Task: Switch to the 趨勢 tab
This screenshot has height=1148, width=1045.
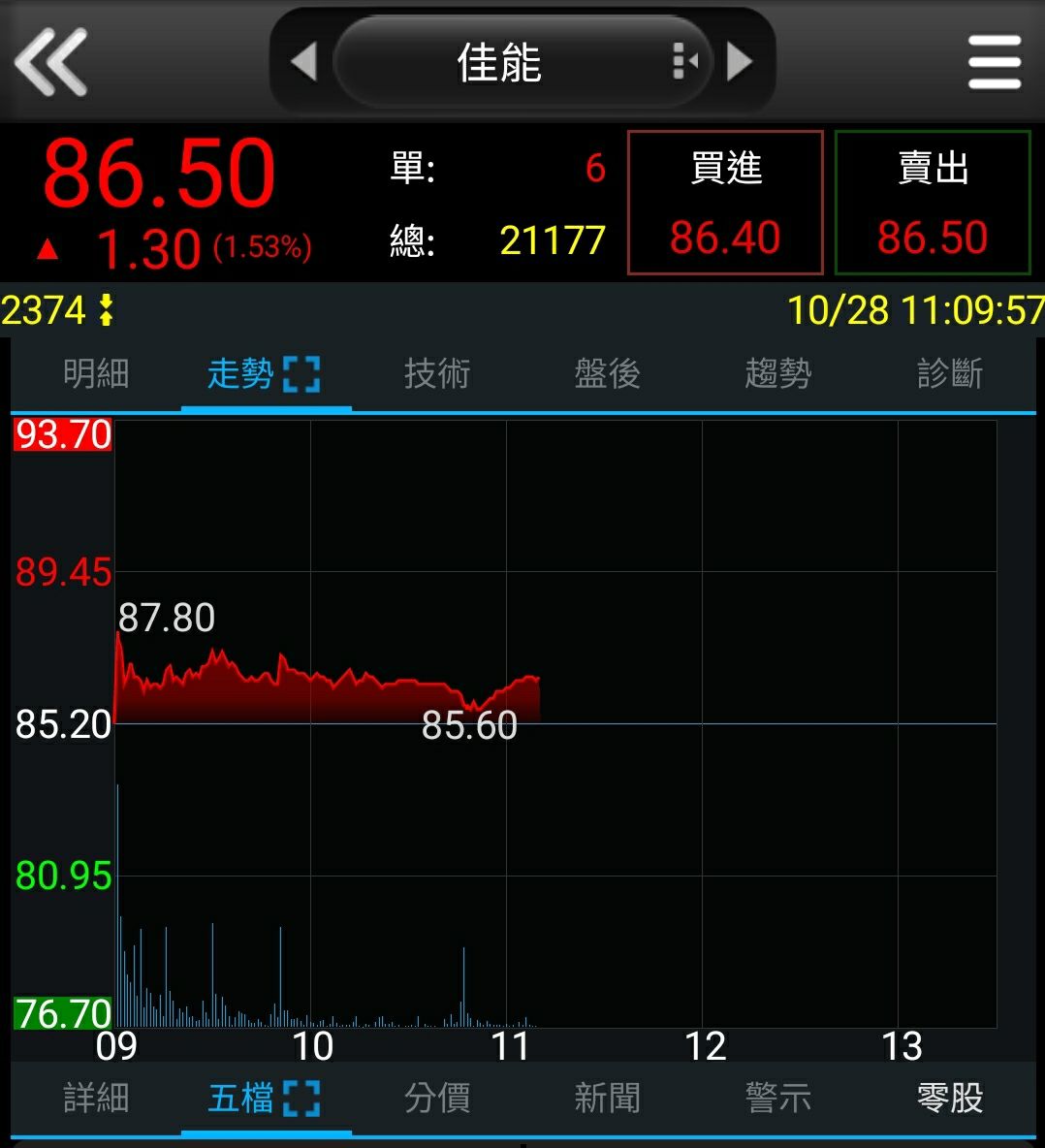Action: (x=778, y=373)
